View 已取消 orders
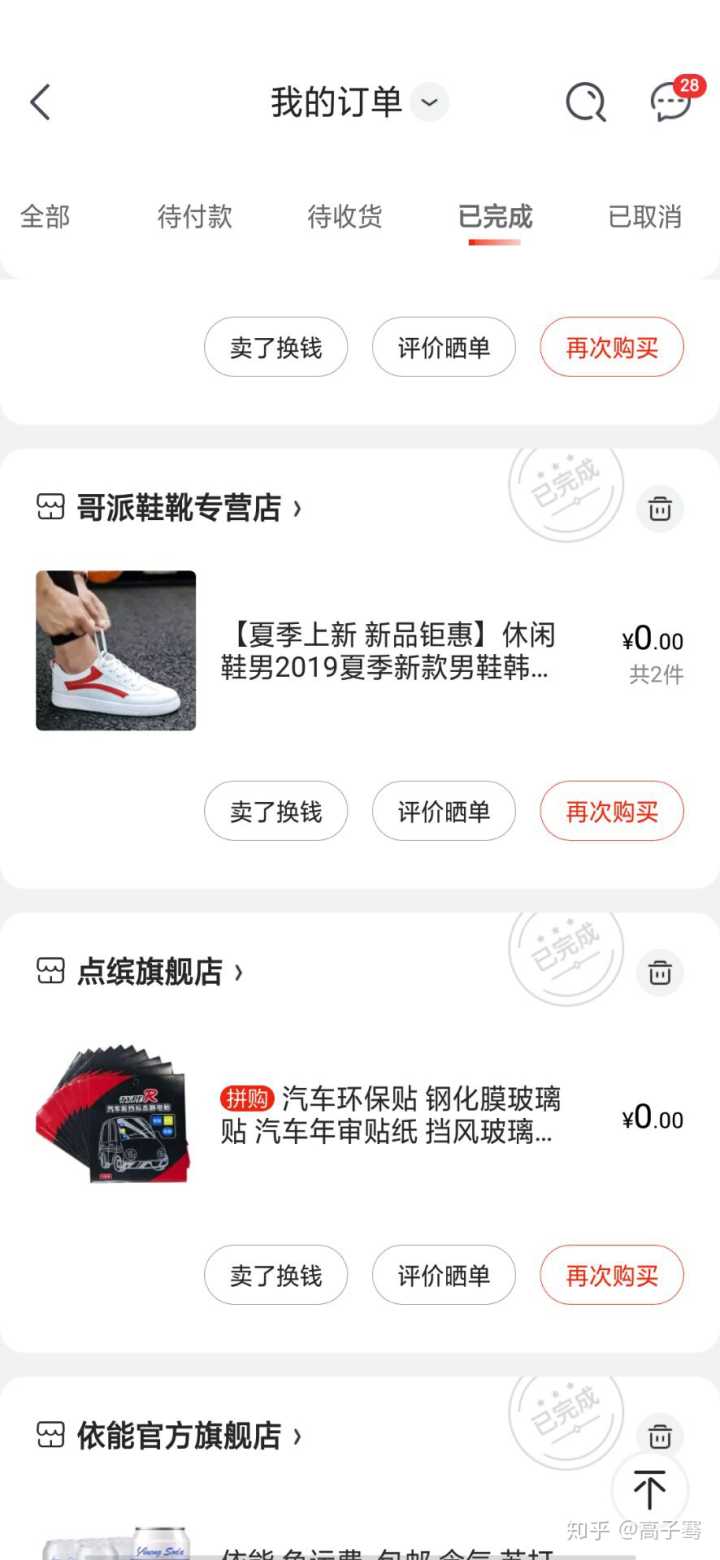720x1560 pixels. [645, 216]
